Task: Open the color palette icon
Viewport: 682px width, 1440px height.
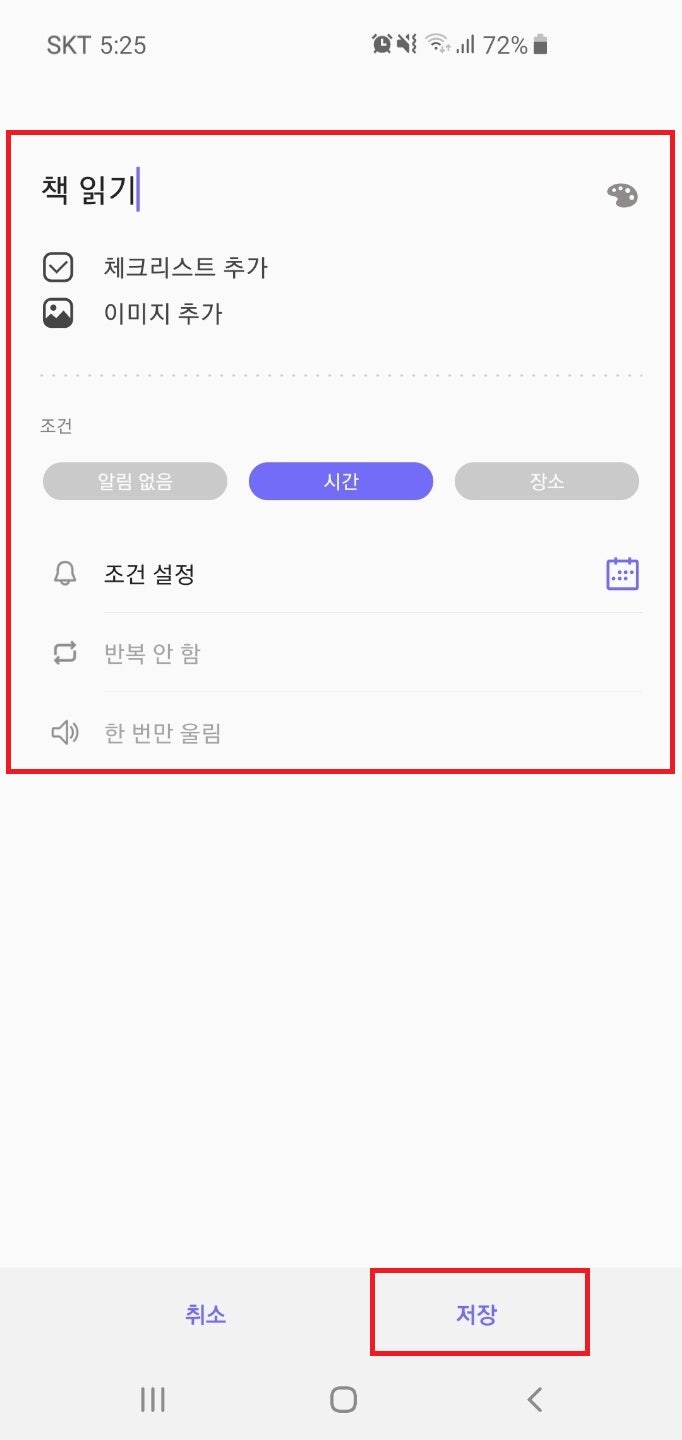Action: coord(622,195)
